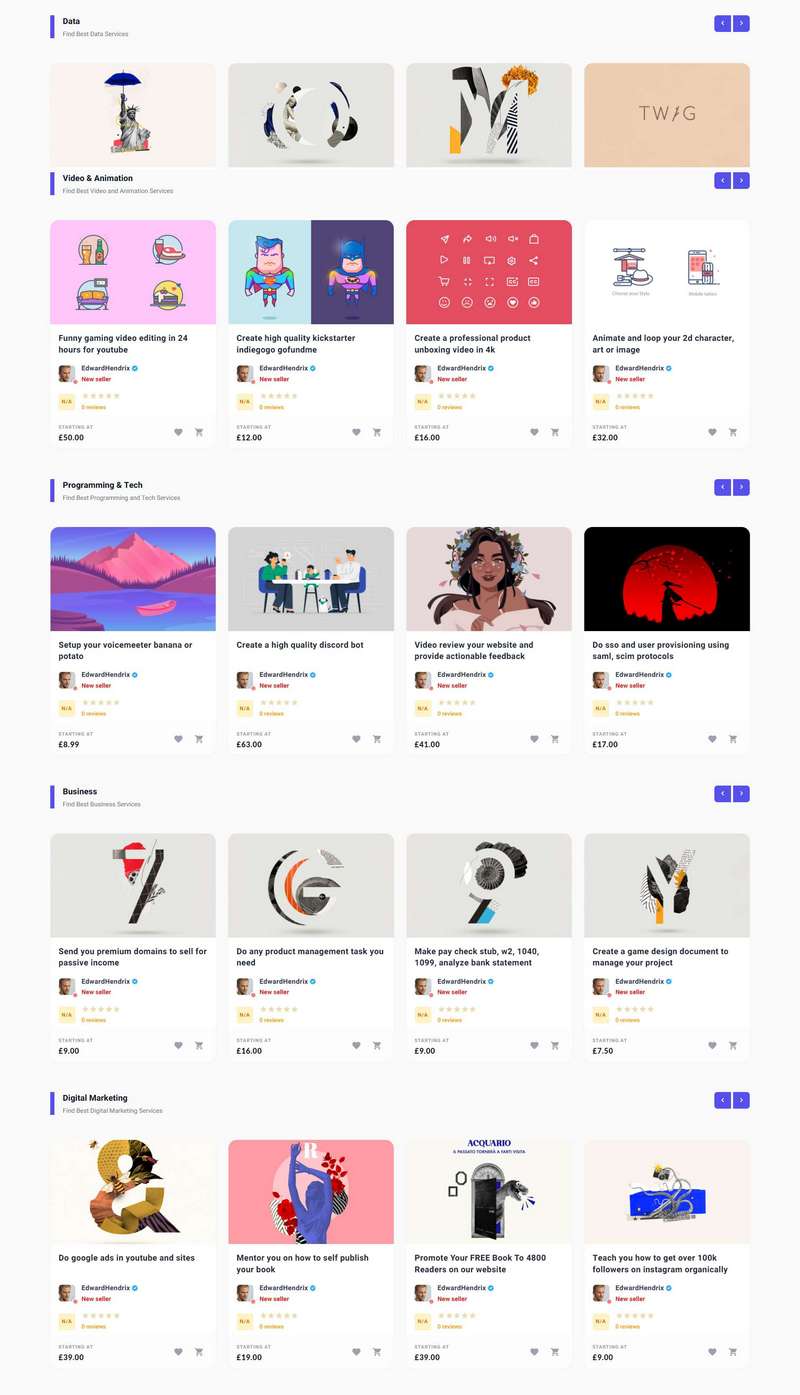800x1395 pixels.
Task: Show previous Programming & Tech services
Action: tap(722, 487)
